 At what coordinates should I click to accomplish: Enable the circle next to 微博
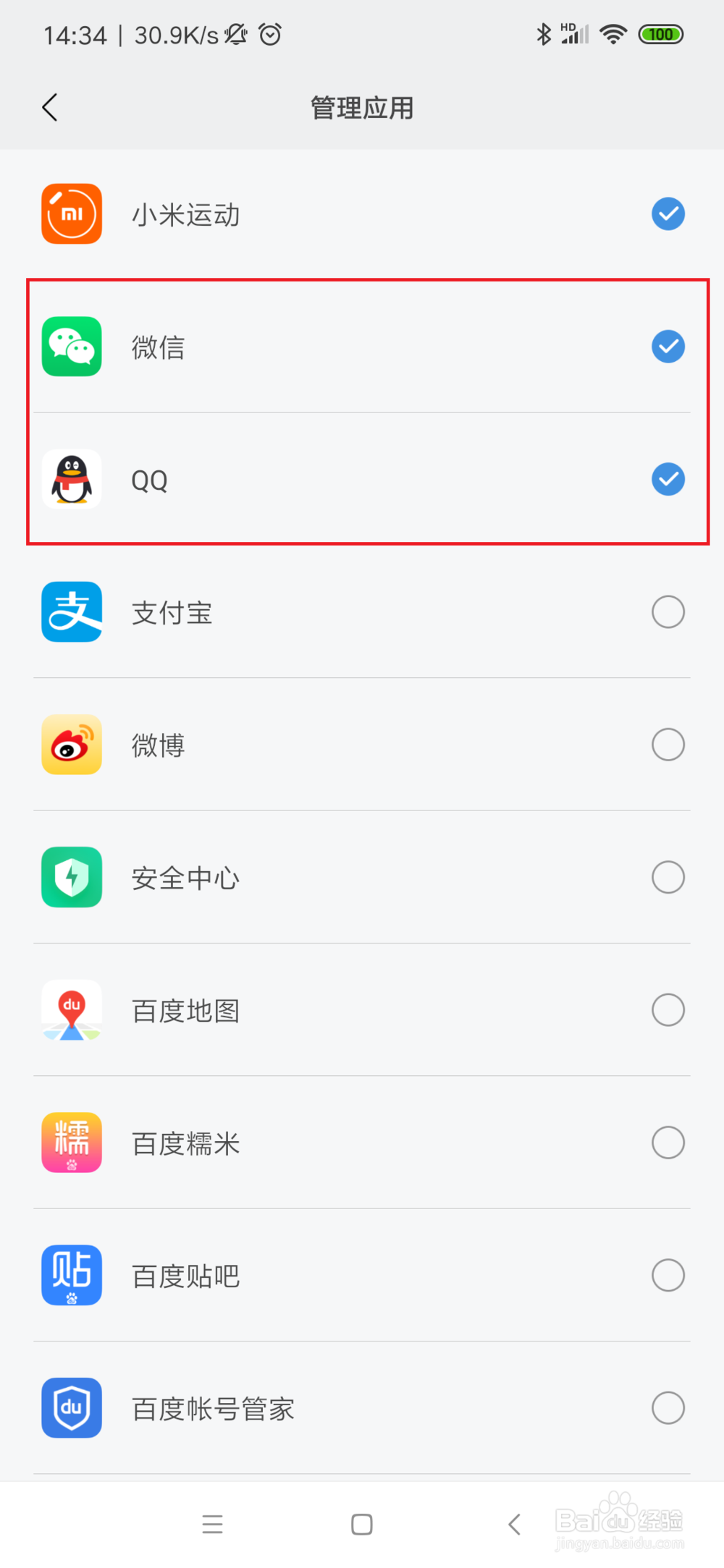click(668, 745)
